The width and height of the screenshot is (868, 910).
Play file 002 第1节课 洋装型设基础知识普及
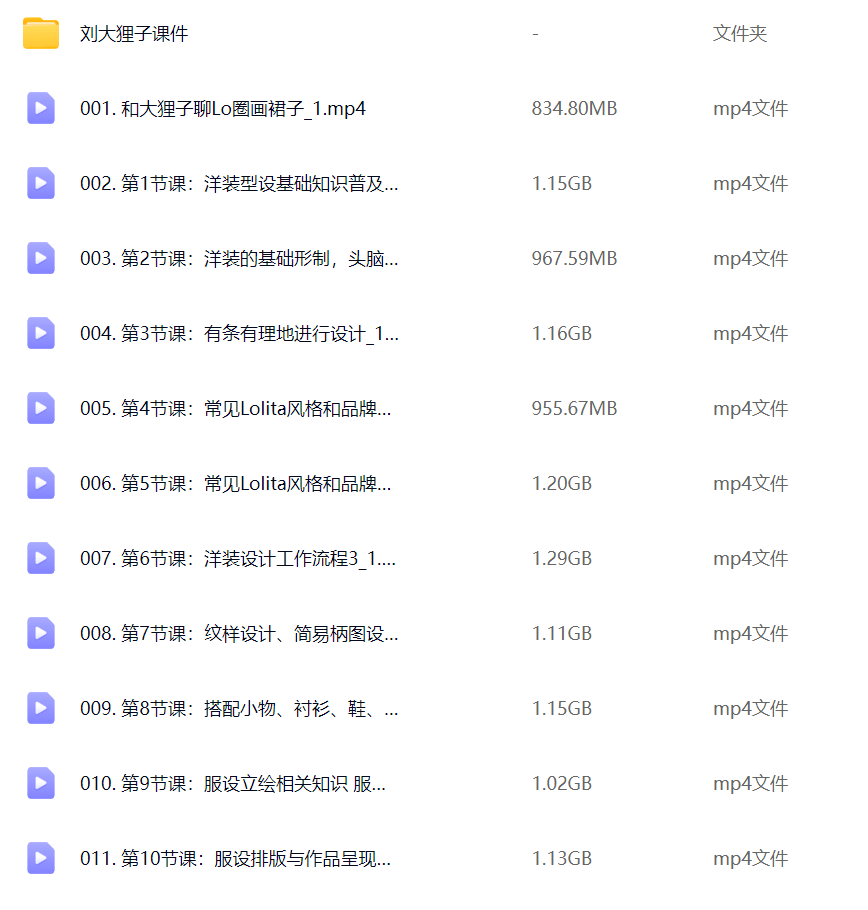238,184
